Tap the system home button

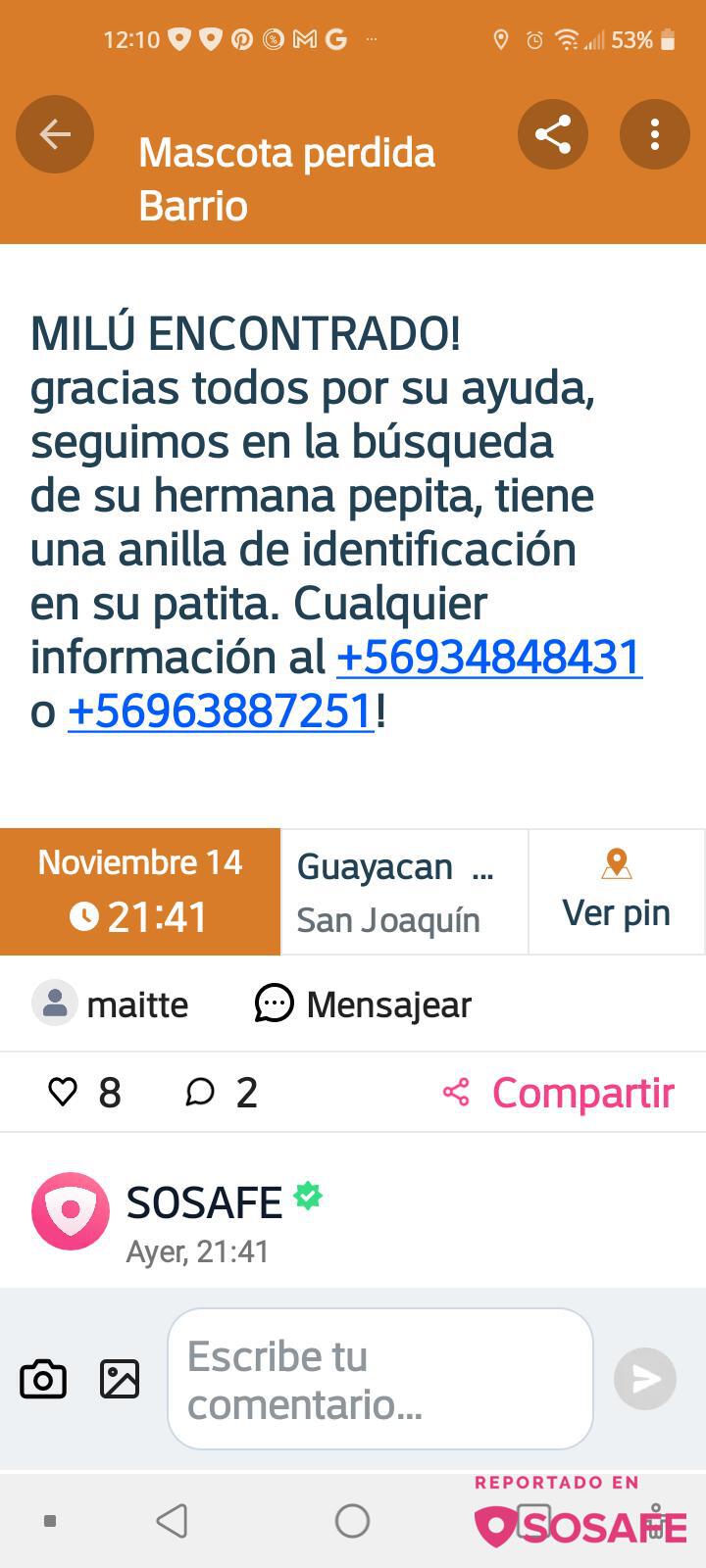click(x=352, y=1521)
